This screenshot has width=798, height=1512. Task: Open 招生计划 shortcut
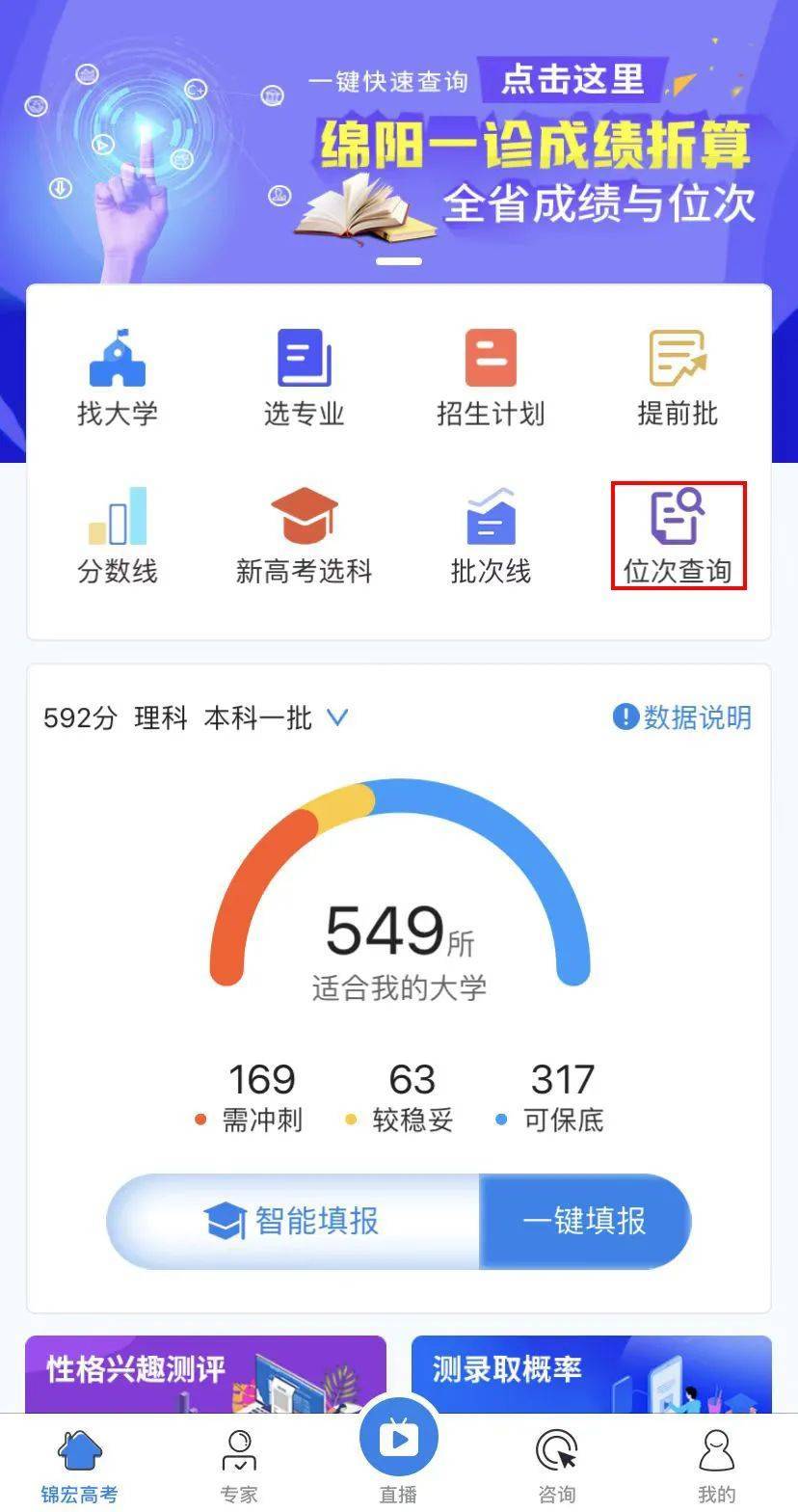[x=491, y=378]
